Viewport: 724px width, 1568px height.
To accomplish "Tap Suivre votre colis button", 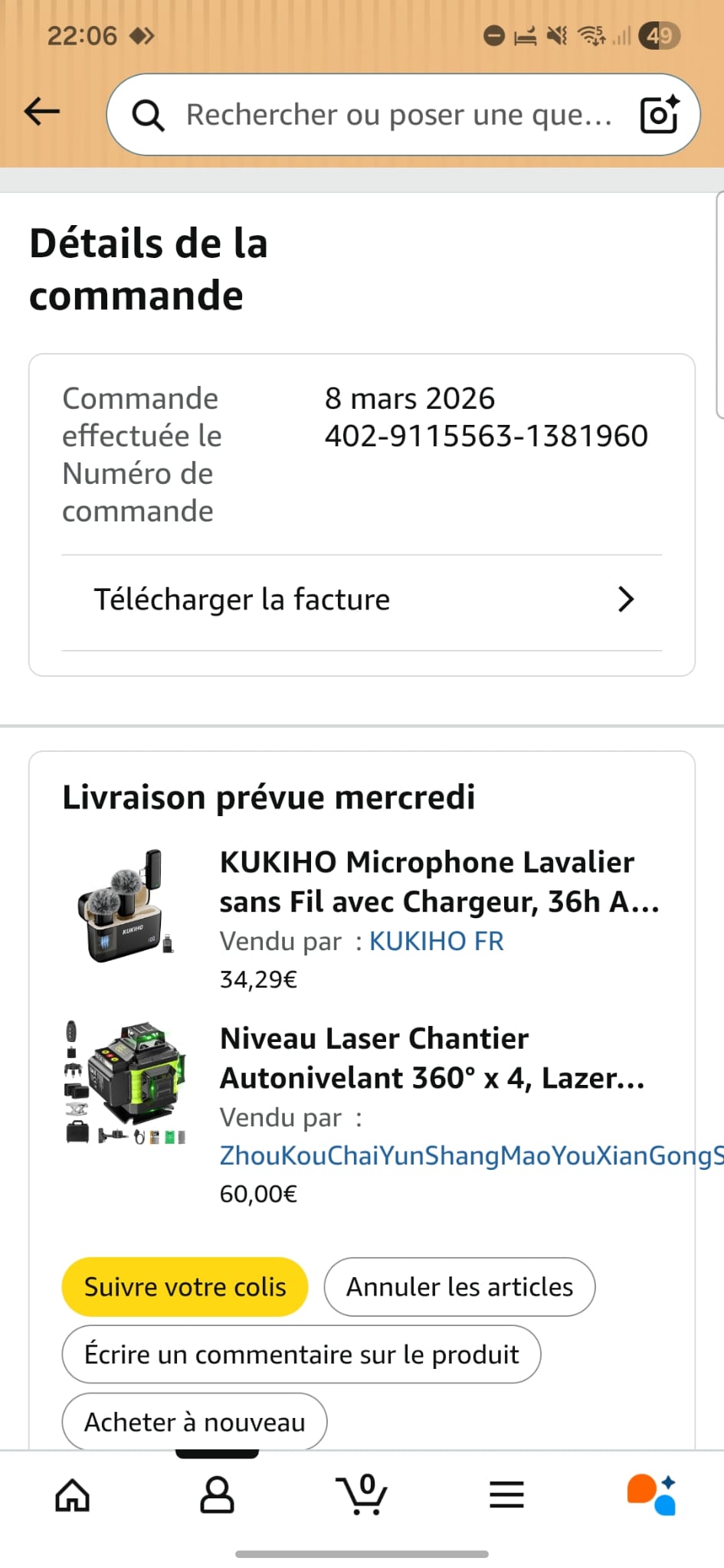I will click(x=185, y=1287).
